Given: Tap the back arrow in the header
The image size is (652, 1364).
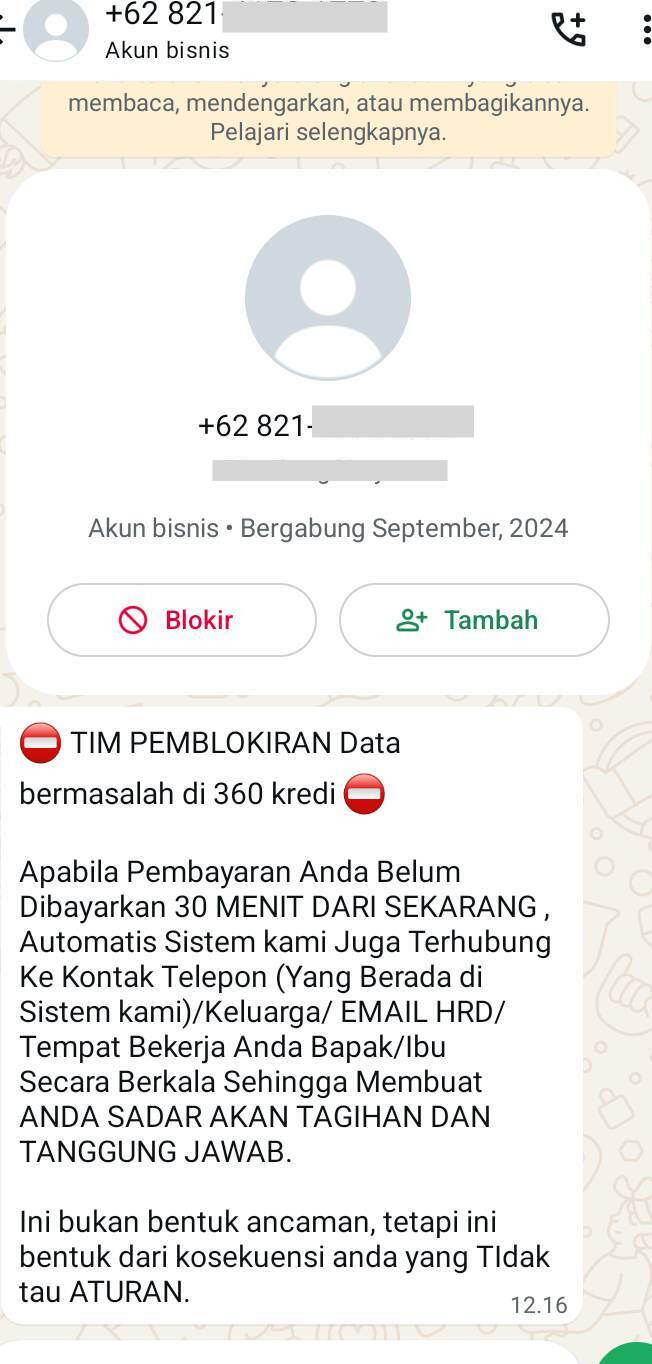Looking at the screenshot, I should [x=6, y=30].
